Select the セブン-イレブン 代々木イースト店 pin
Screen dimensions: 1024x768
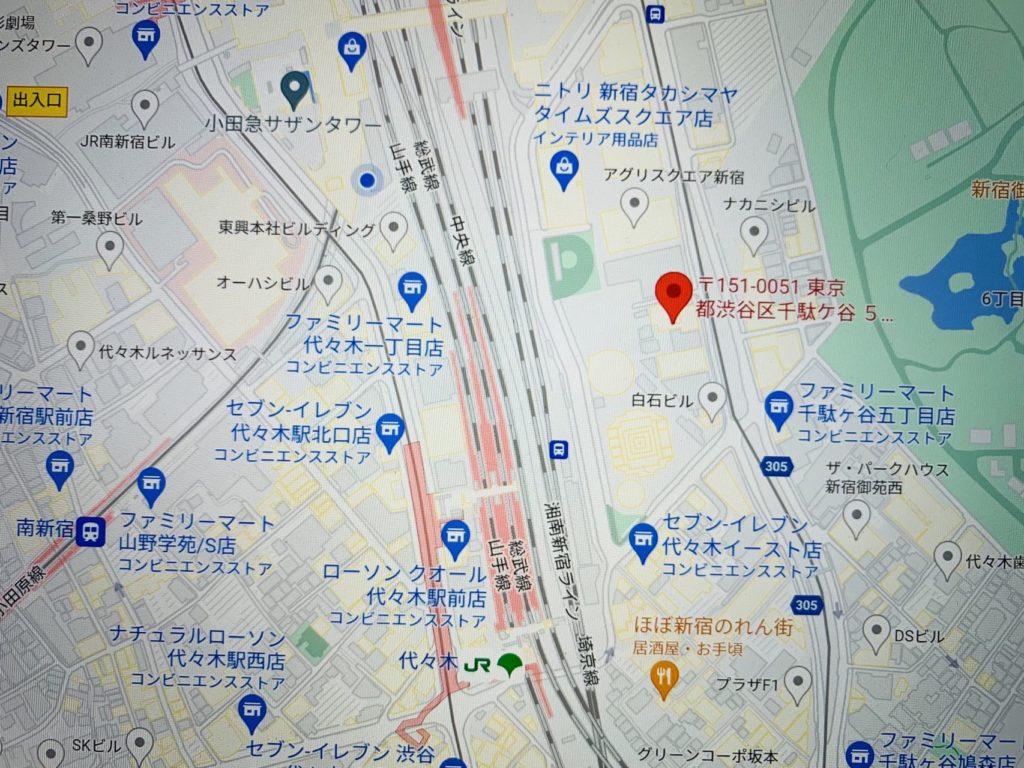pos(643,542)
